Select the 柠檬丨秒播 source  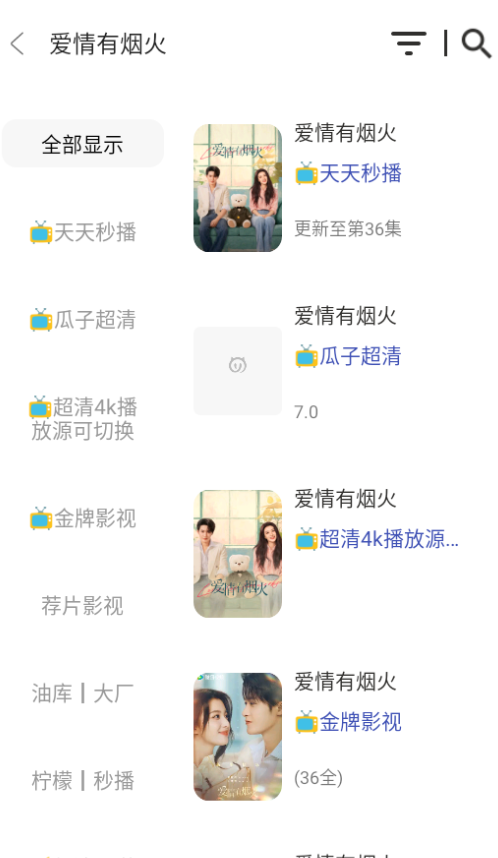click(x=83, y=781)
